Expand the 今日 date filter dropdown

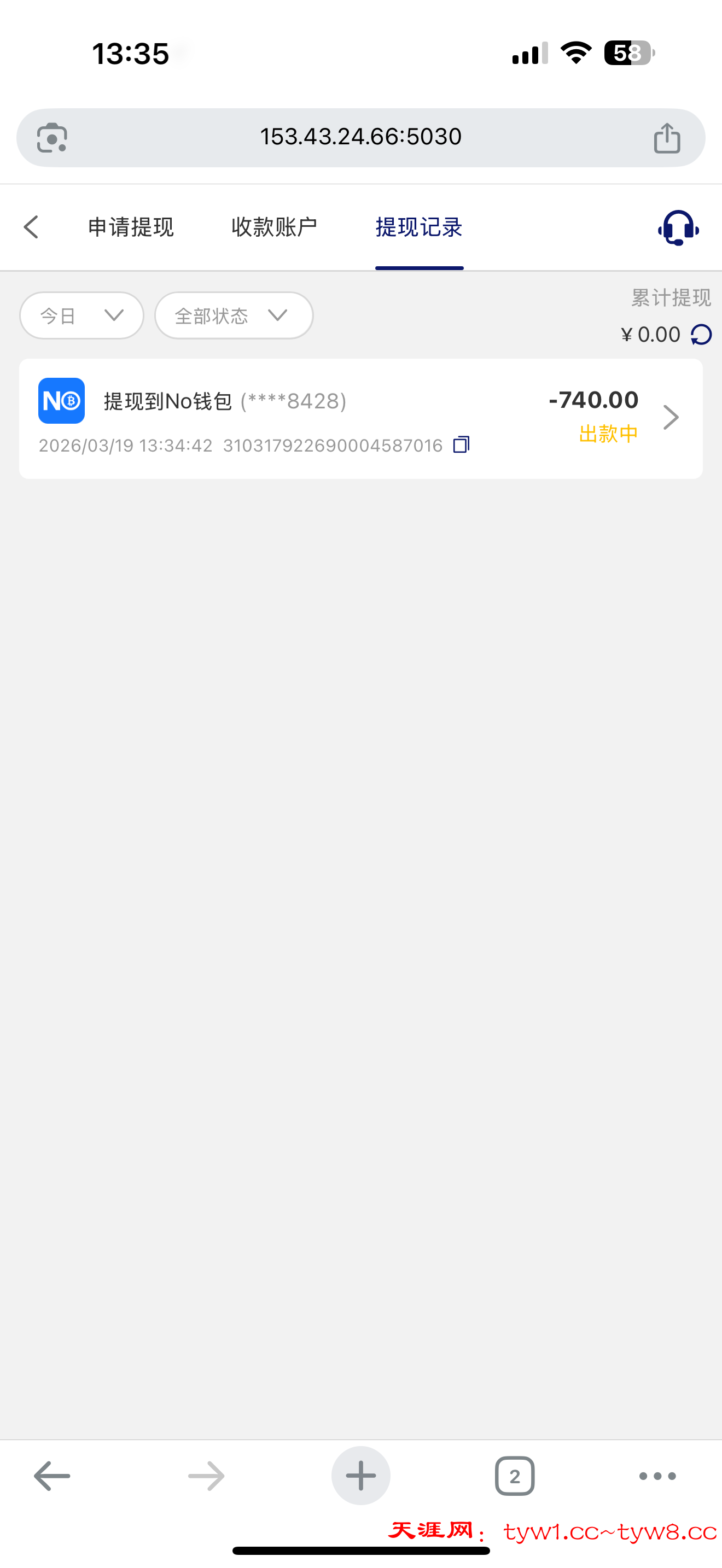coord(81,315)
